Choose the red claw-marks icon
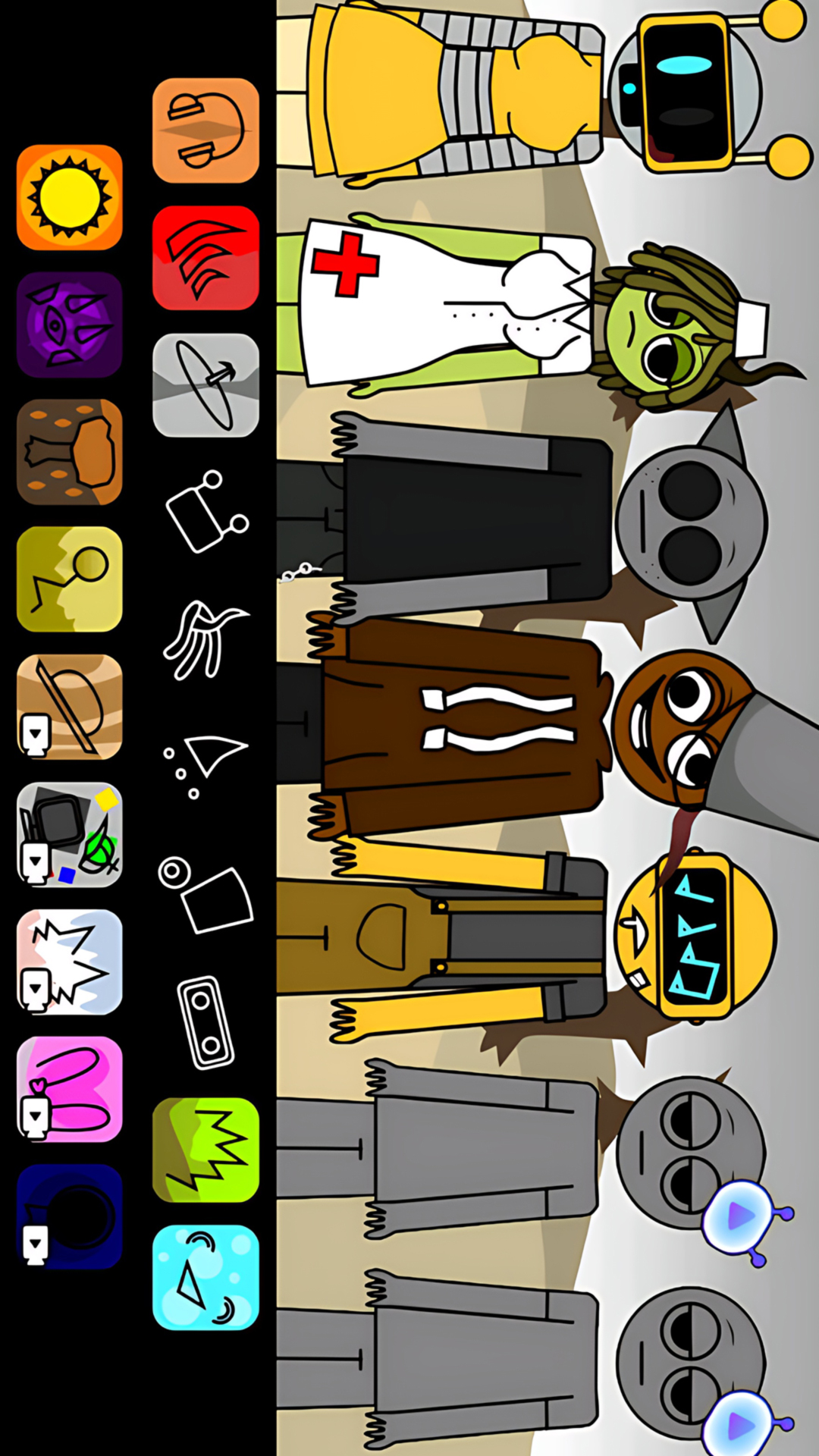 click(x=206, y=258)
